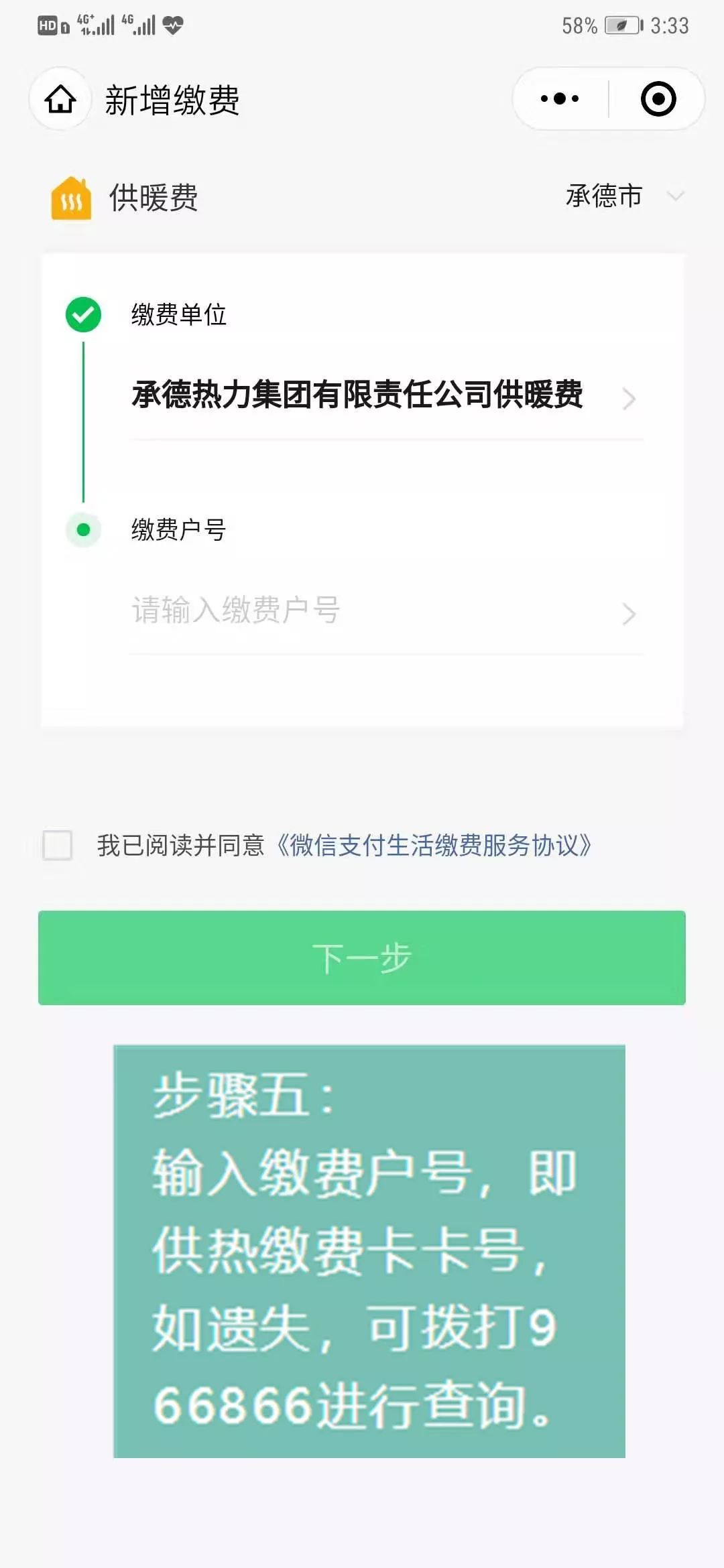
Task: Tick the 我已阅读并同意 checkbox
Action: 58,845
